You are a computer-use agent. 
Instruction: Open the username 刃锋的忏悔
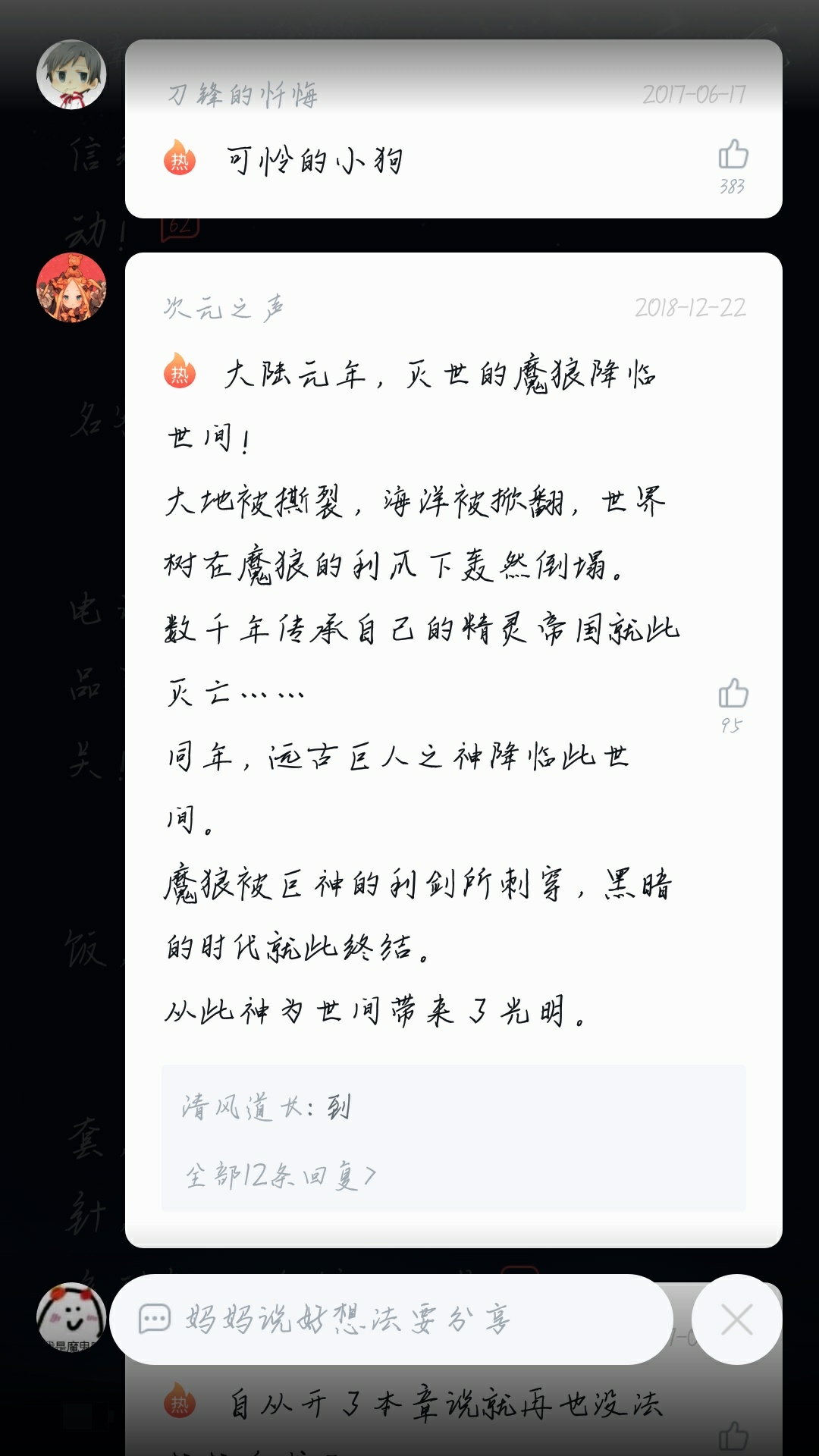click(x=243, y=95)
